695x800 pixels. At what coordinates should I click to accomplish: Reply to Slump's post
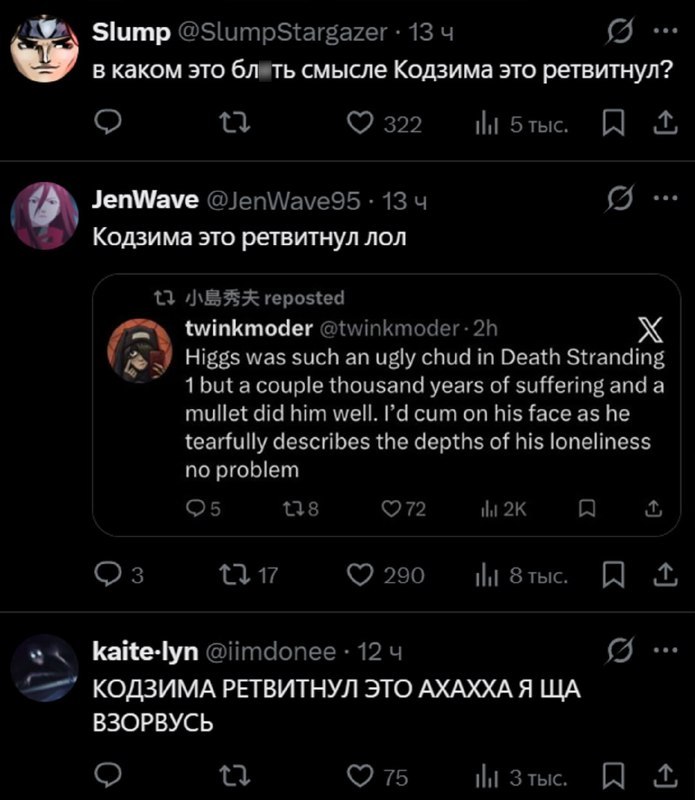108,124
